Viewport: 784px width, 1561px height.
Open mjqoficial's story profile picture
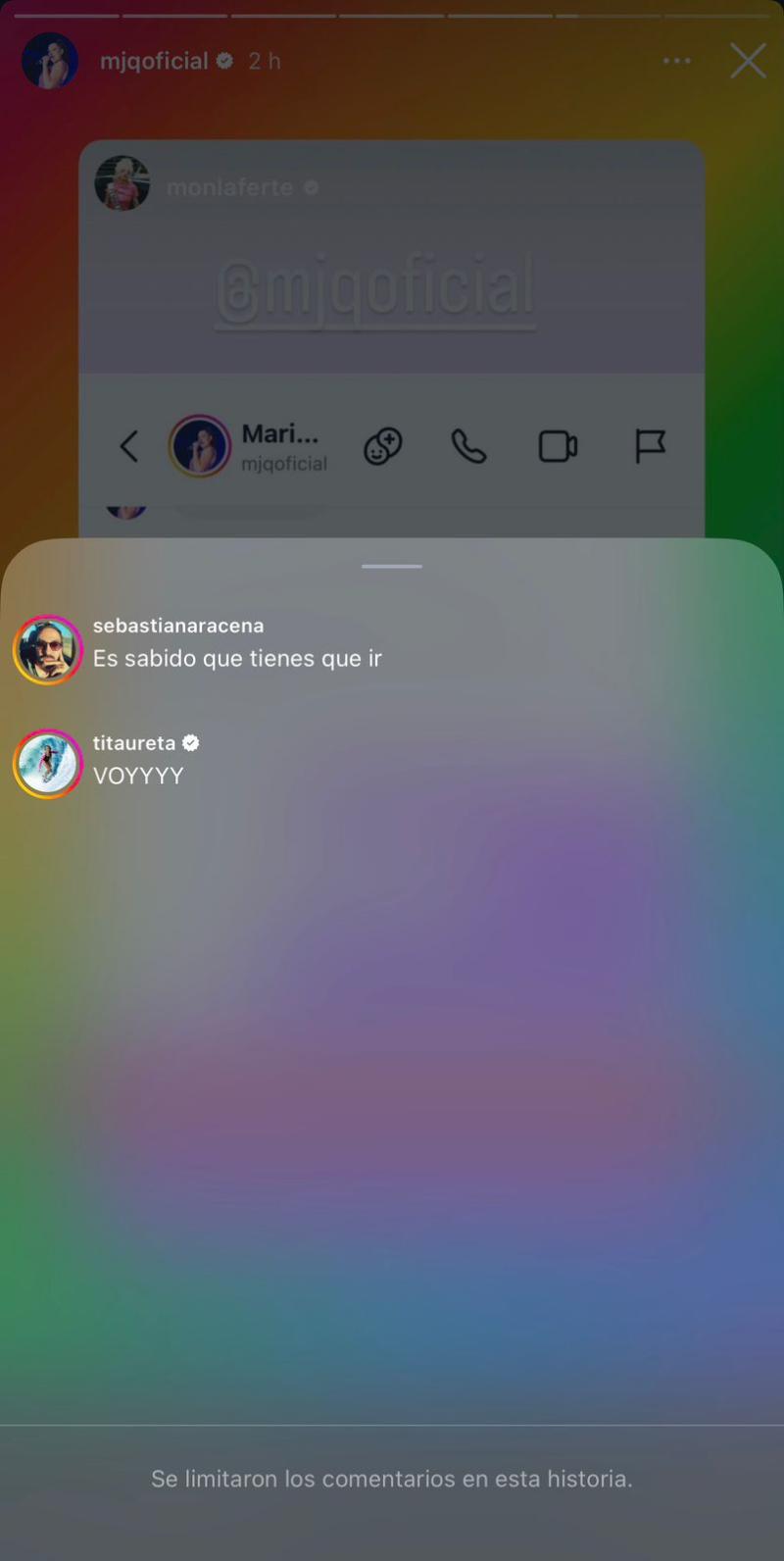coord(50,60)
